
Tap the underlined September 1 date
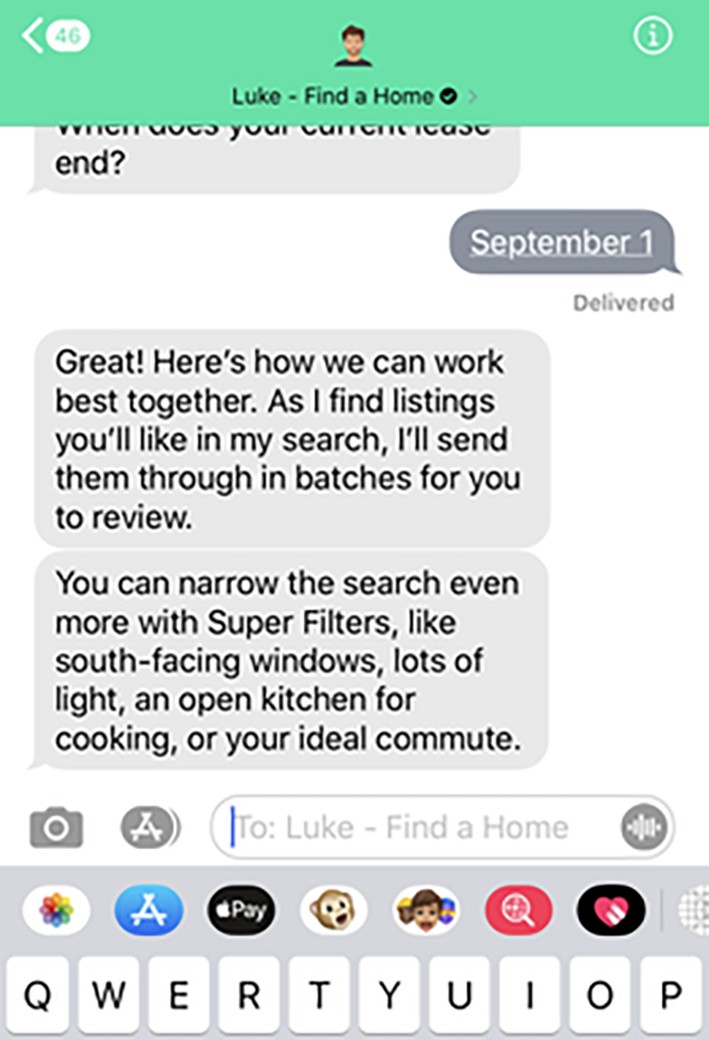click(561, 242)
